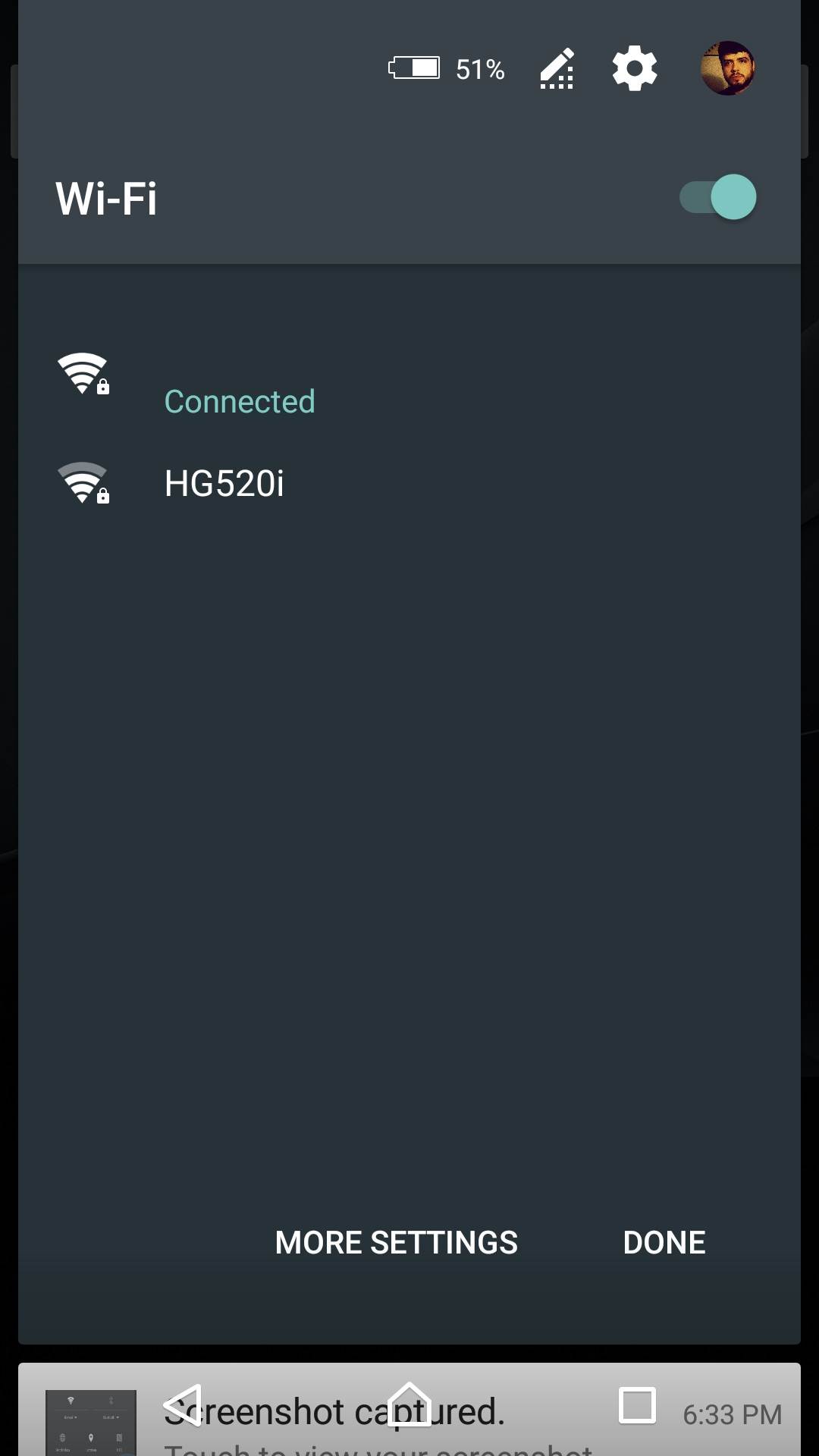The height and width of the screenshot is (1456, 819).
Task: Go back with the navigation back button
Action: (x=183, y=1405)
